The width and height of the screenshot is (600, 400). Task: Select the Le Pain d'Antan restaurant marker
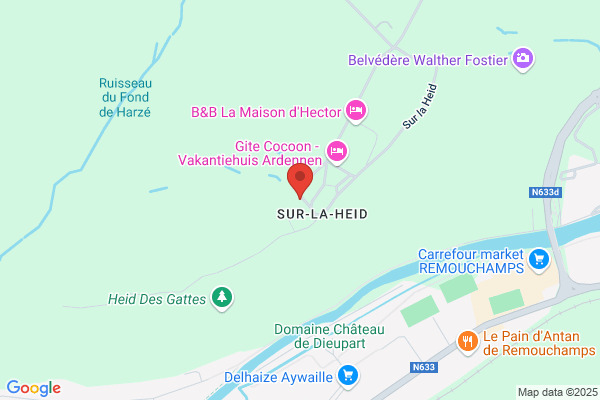click(x=468, y=342)
